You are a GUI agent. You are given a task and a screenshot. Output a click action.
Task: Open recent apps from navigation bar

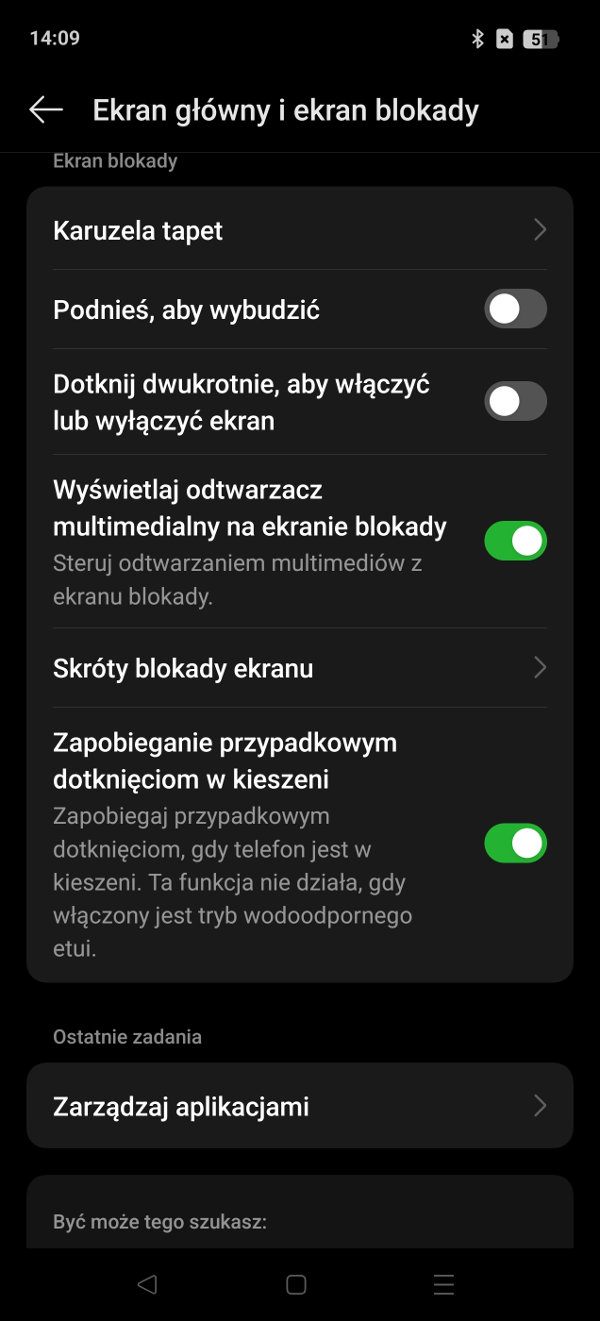point(444,1285)
